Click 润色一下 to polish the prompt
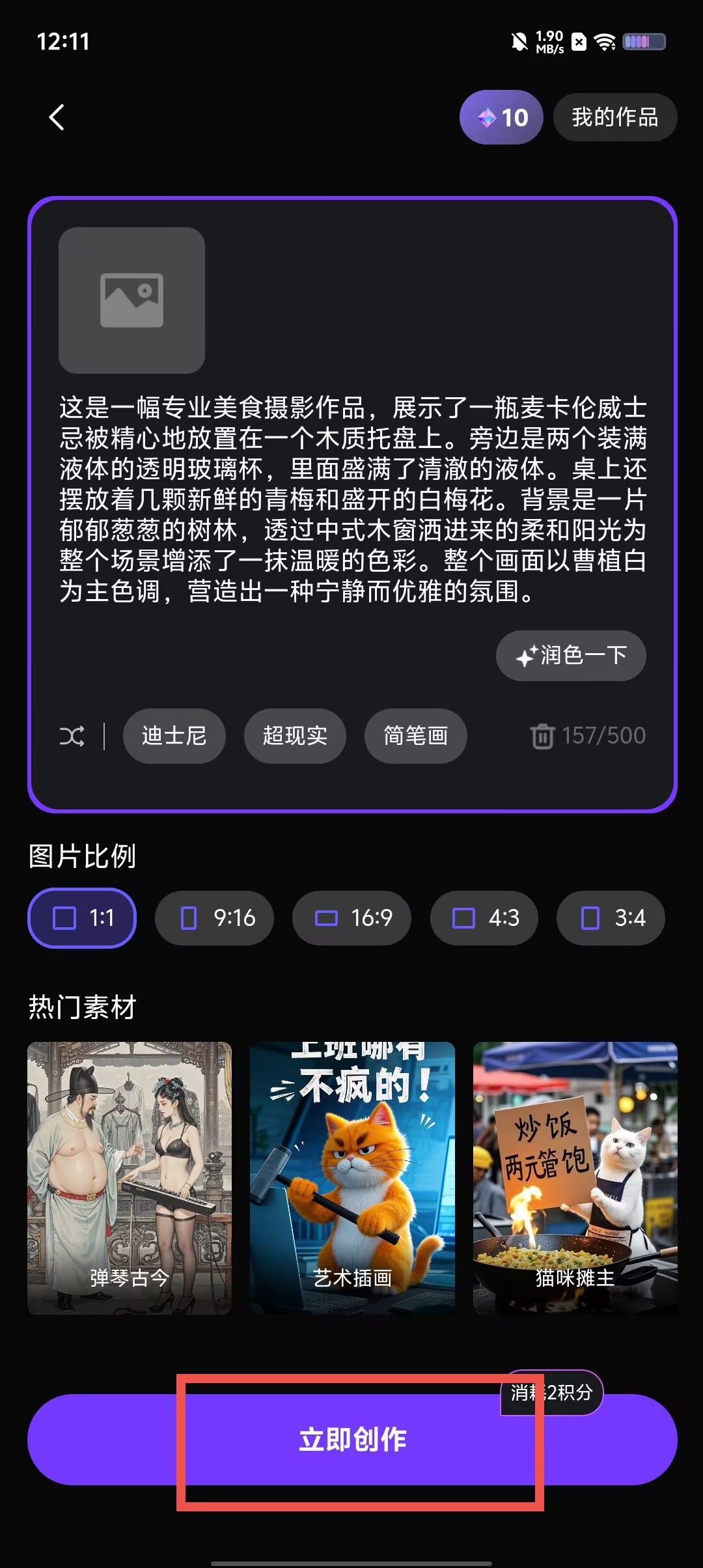The width and height of the screenshot is (703, 1568). pyautogui.click(x=571, y=656)
